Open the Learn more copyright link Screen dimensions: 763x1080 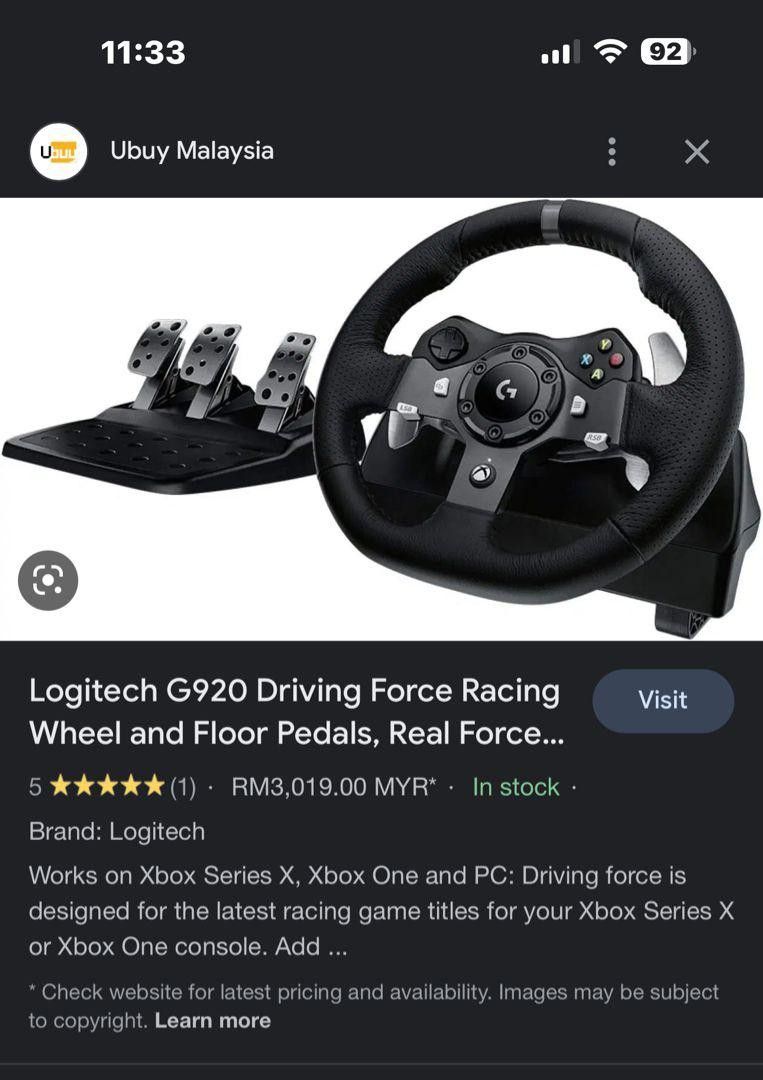212,1021
